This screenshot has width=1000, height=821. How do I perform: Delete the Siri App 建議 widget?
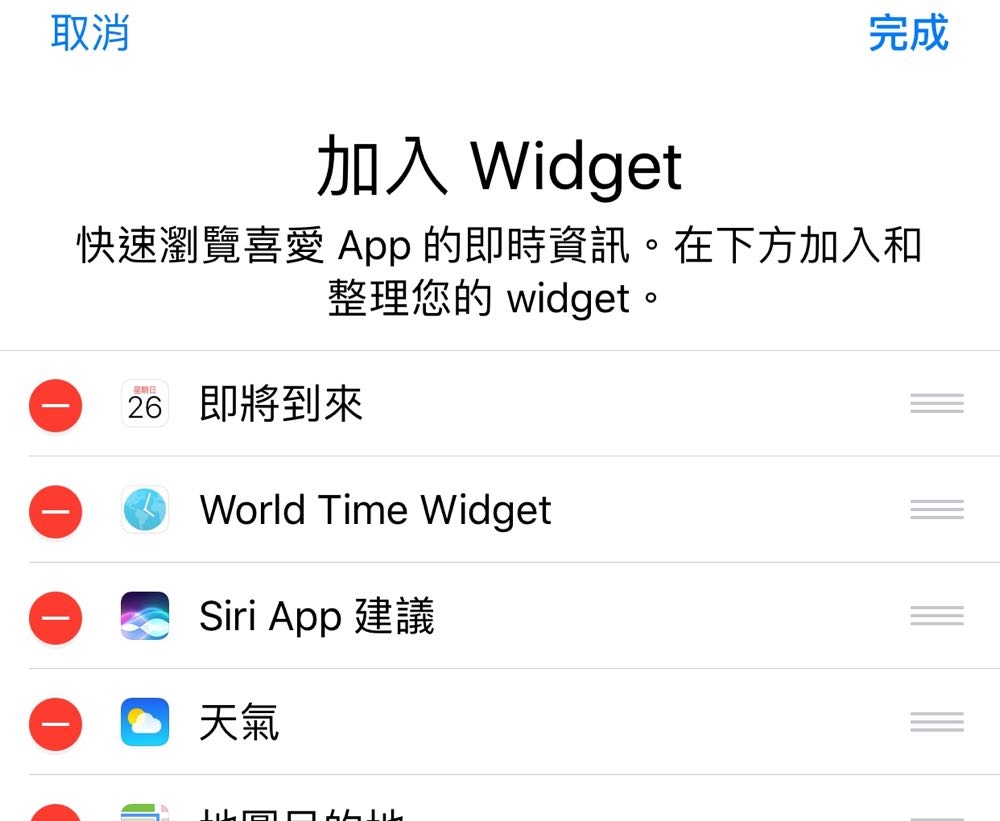(56, 617)
